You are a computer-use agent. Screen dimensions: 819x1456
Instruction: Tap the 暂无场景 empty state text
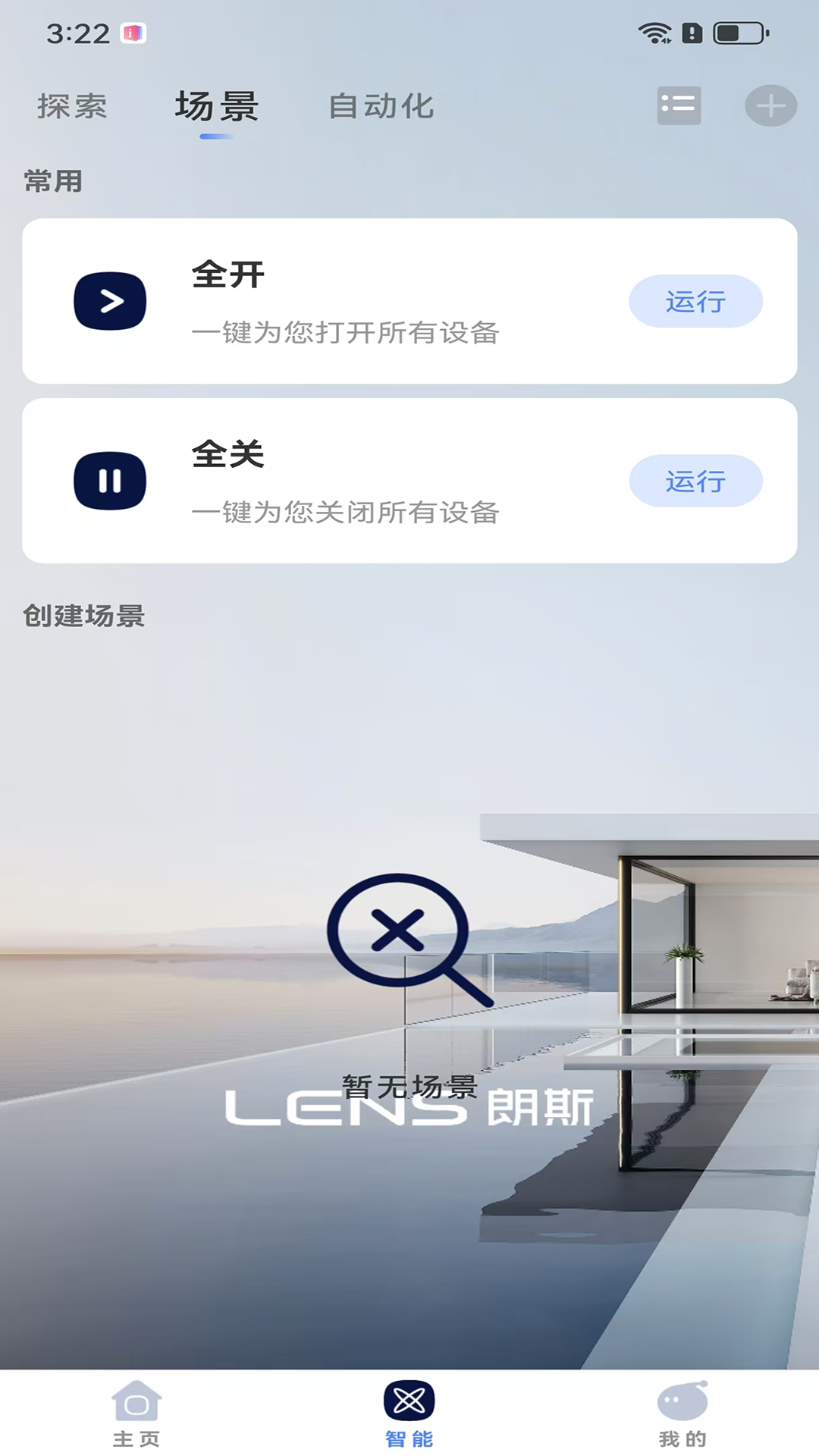coord(408,1086)
